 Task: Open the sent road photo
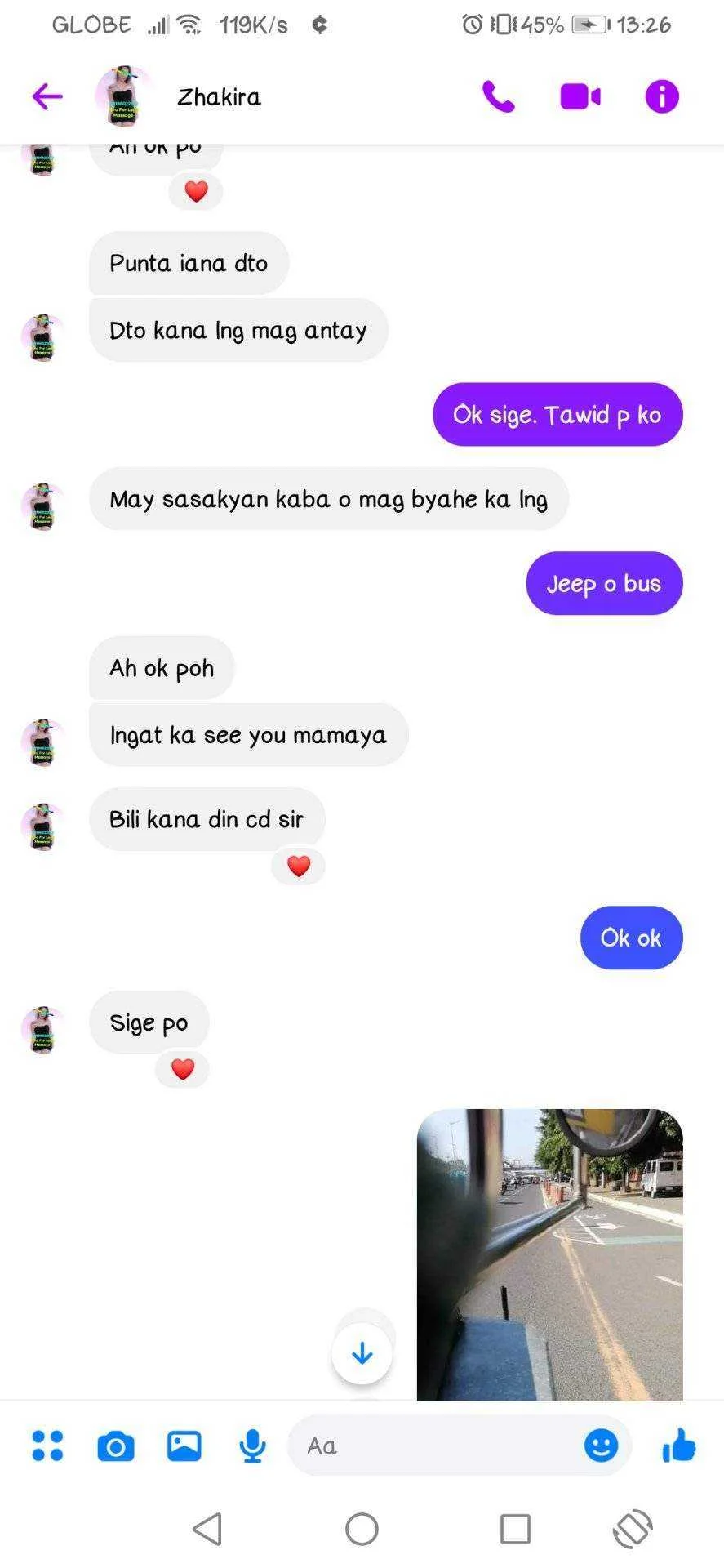click(x=549, y=1254)
